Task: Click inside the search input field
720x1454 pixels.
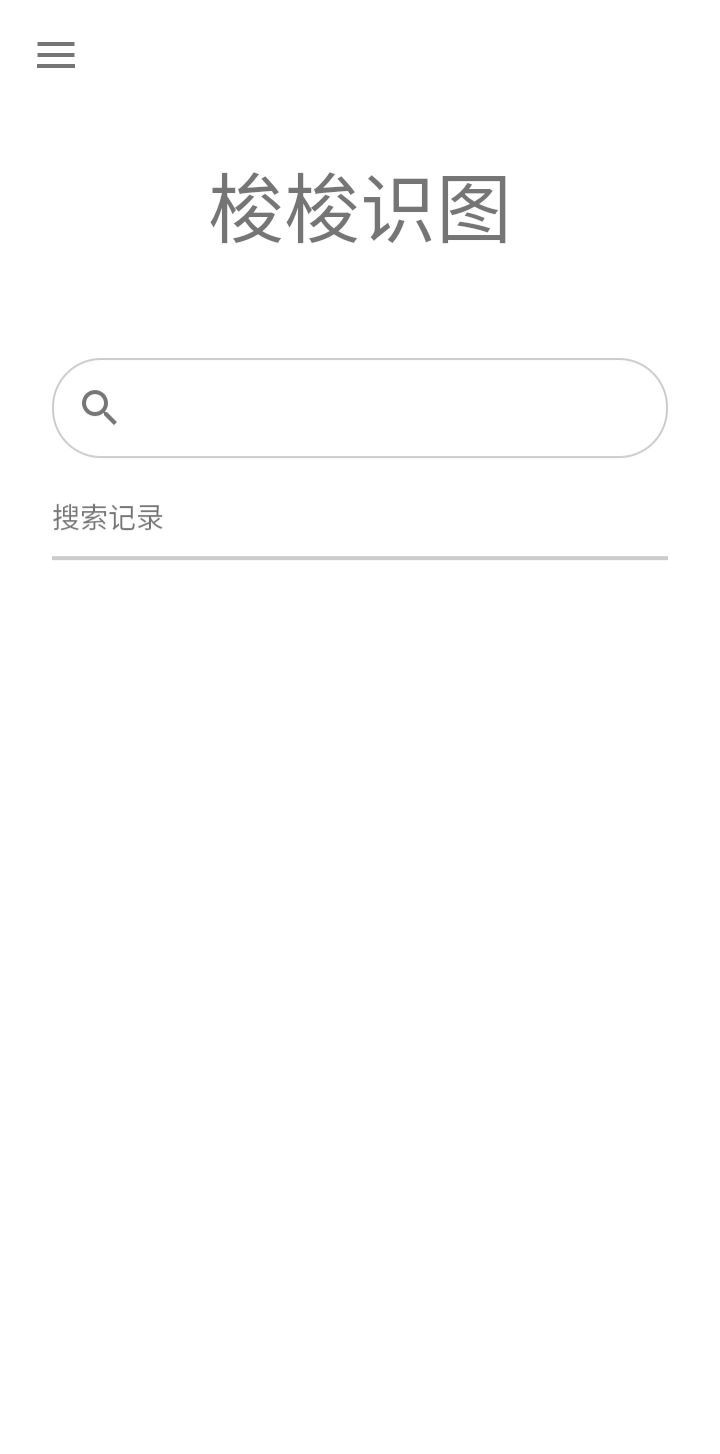Action: [x=380, y=407]
